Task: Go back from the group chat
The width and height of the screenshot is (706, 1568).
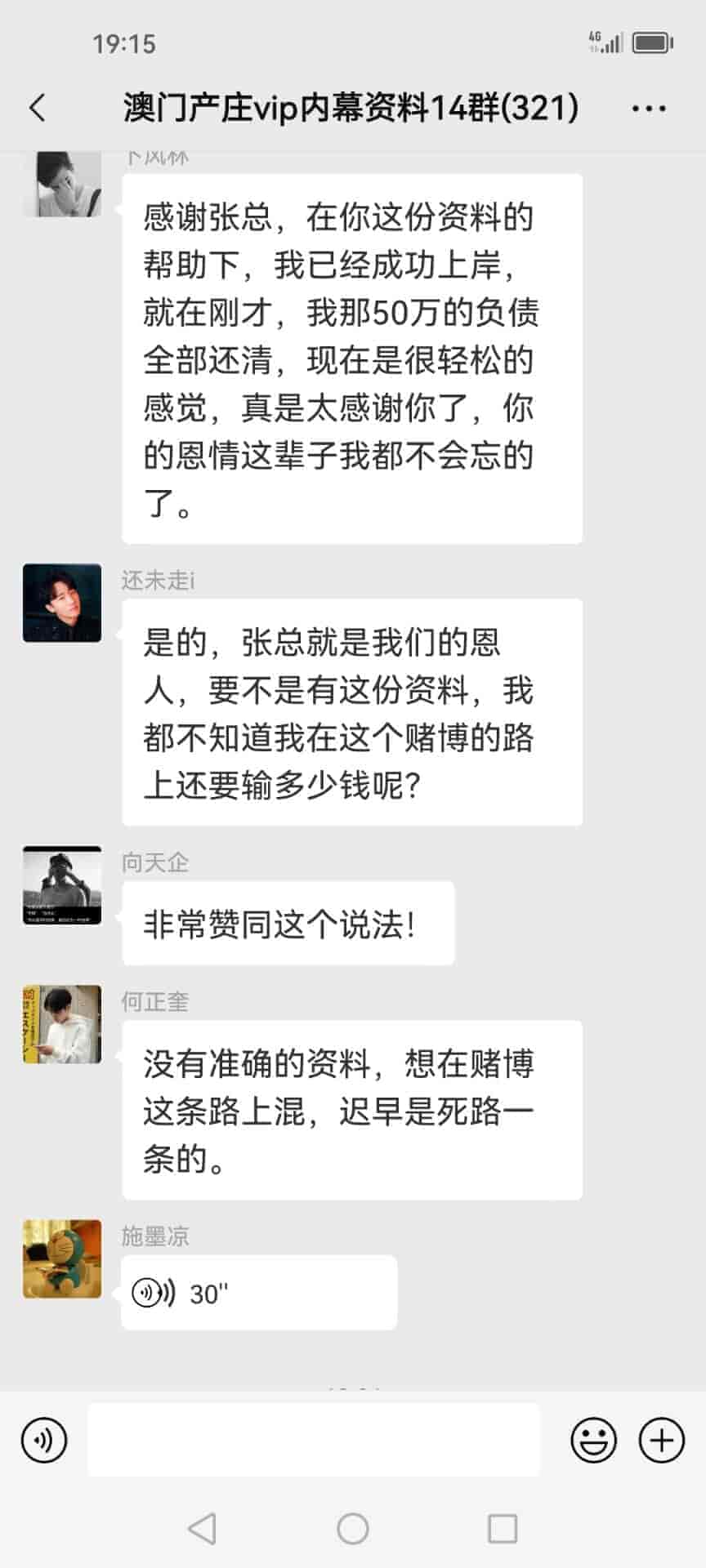Action: click(x=38, y=108)
